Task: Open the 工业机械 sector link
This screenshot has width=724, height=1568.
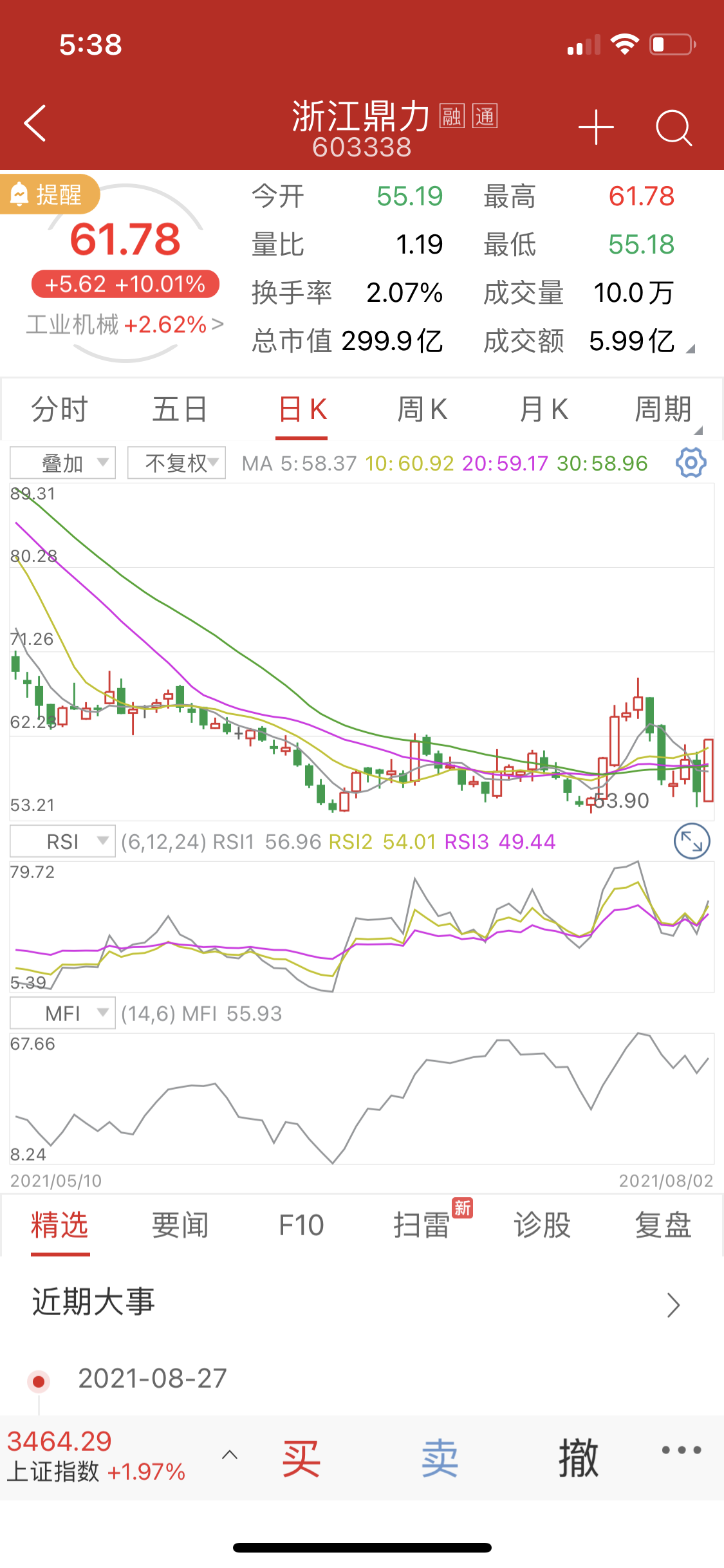Action: (125, 324)
